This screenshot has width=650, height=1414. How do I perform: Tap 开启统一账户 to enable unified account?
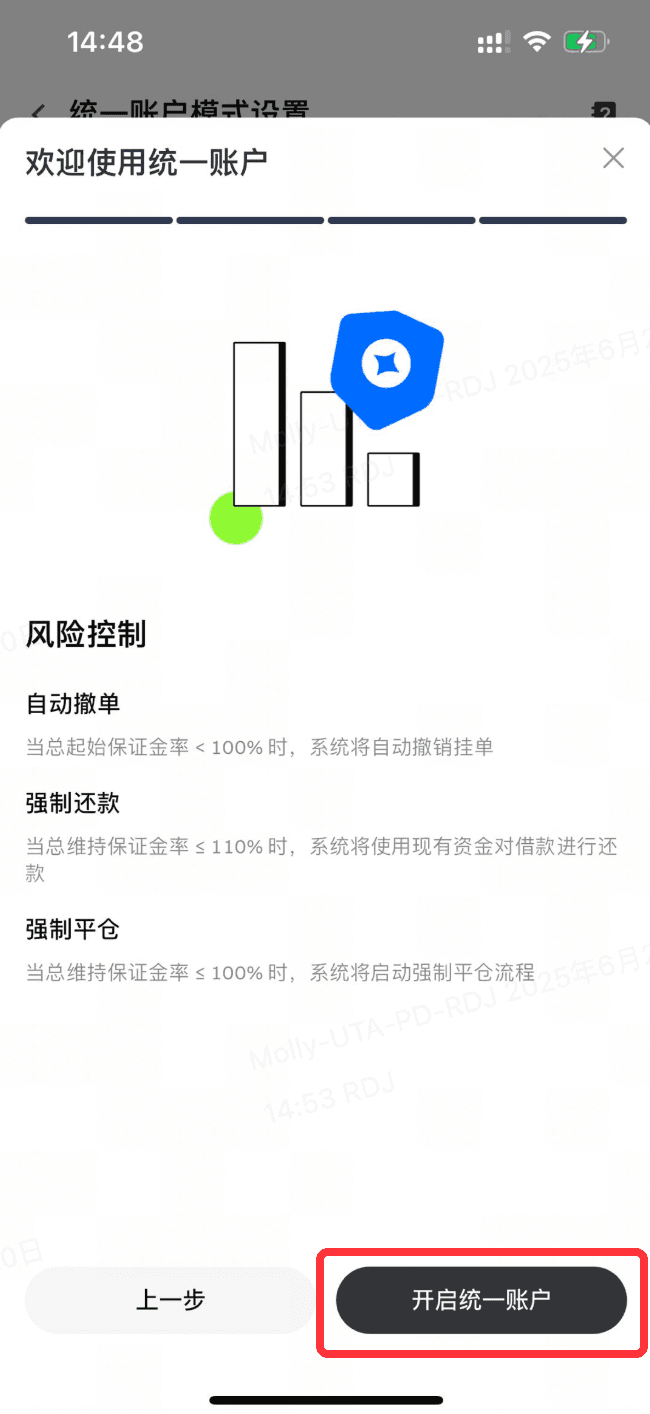coord(481,1300)
